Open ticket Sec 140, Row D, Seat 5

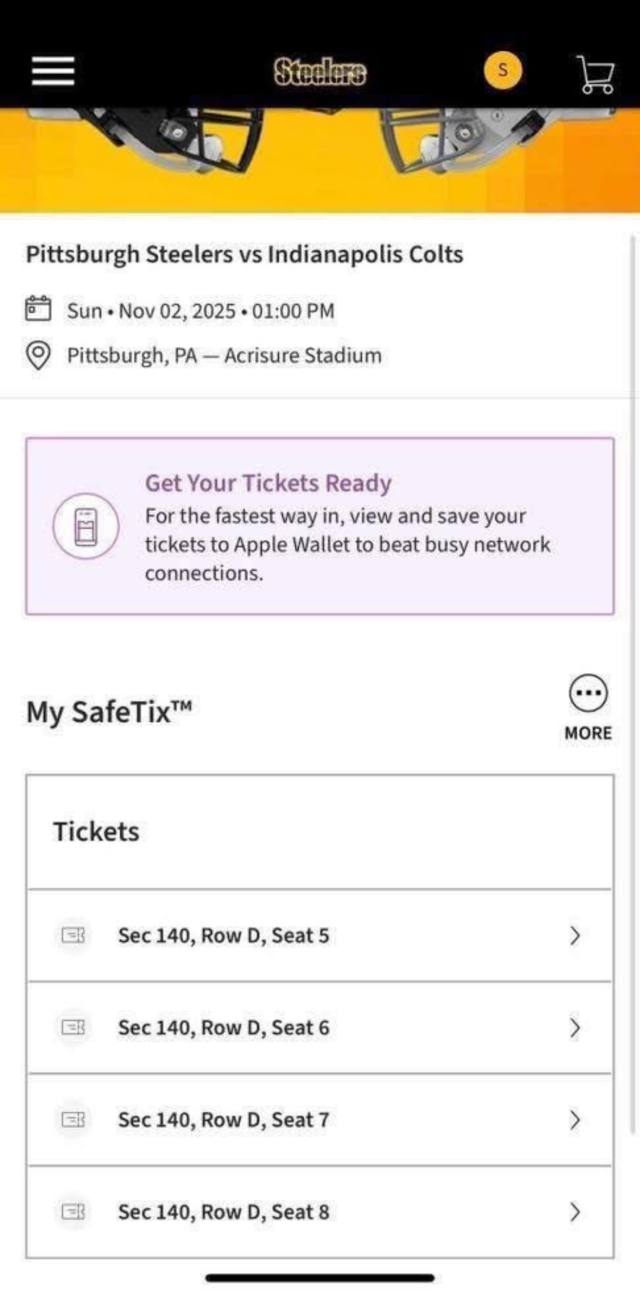pos(320,936)
